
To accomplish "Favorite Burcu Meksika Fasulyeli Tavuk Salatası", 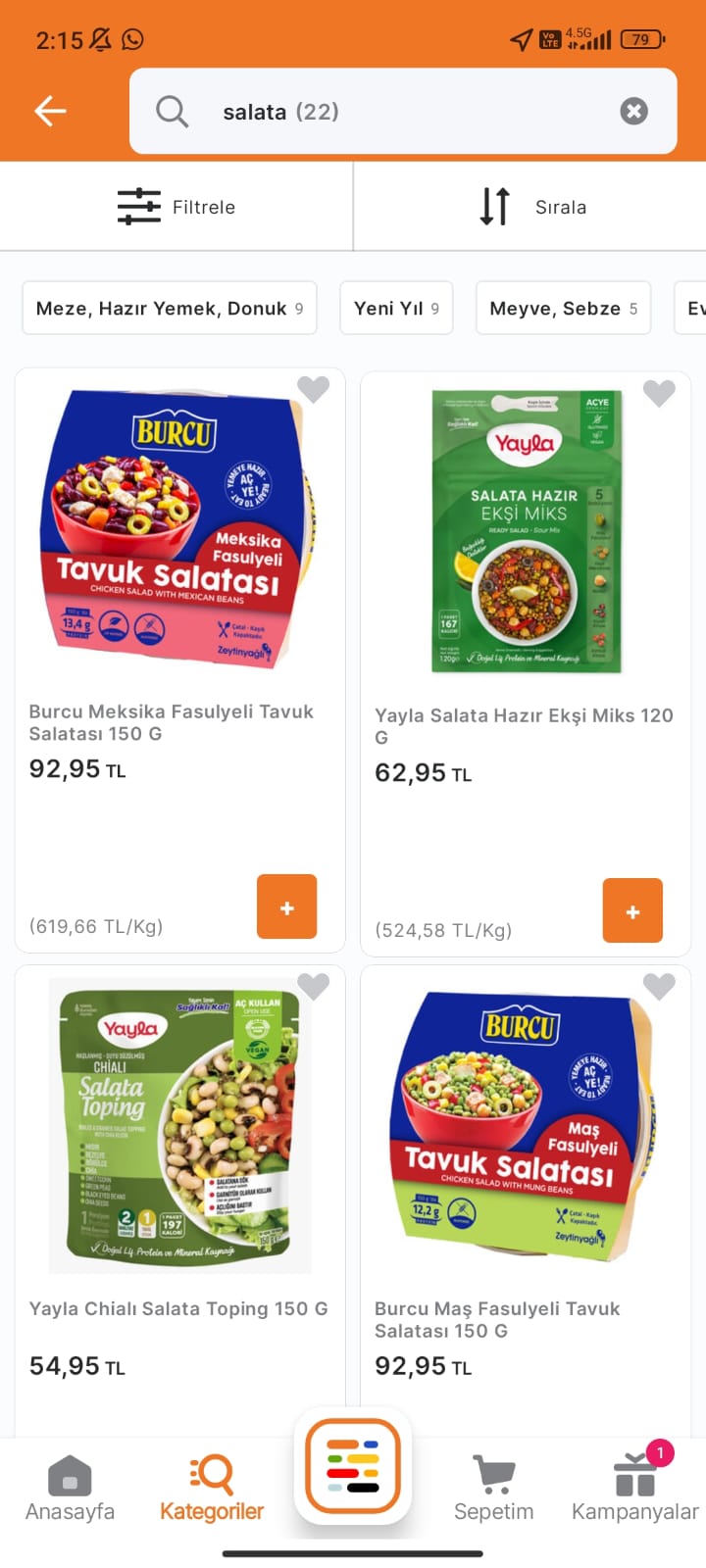I will click(313, 390).
